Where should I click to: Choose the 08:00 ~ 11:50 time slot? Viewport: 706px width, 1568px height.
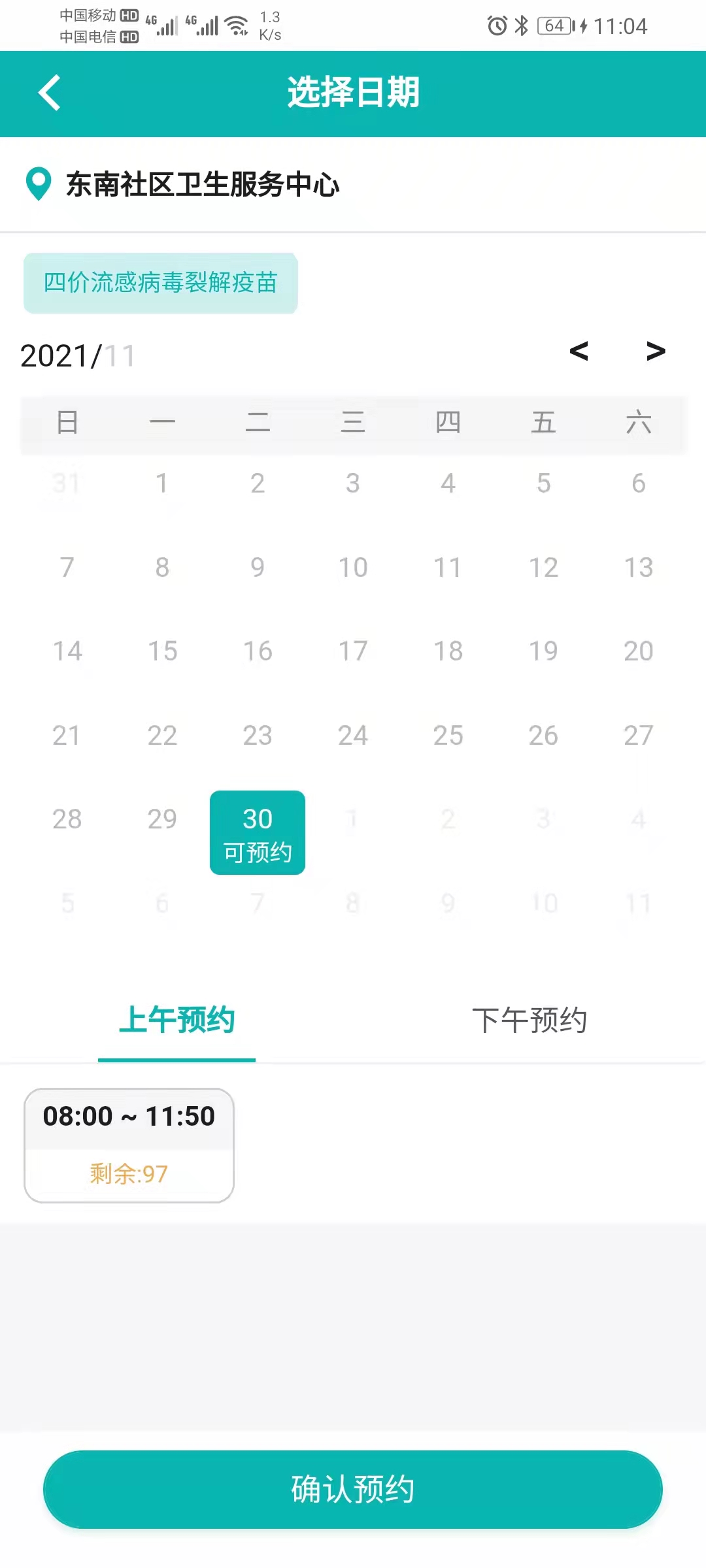pyautogui.click(x=129, y=1145)
